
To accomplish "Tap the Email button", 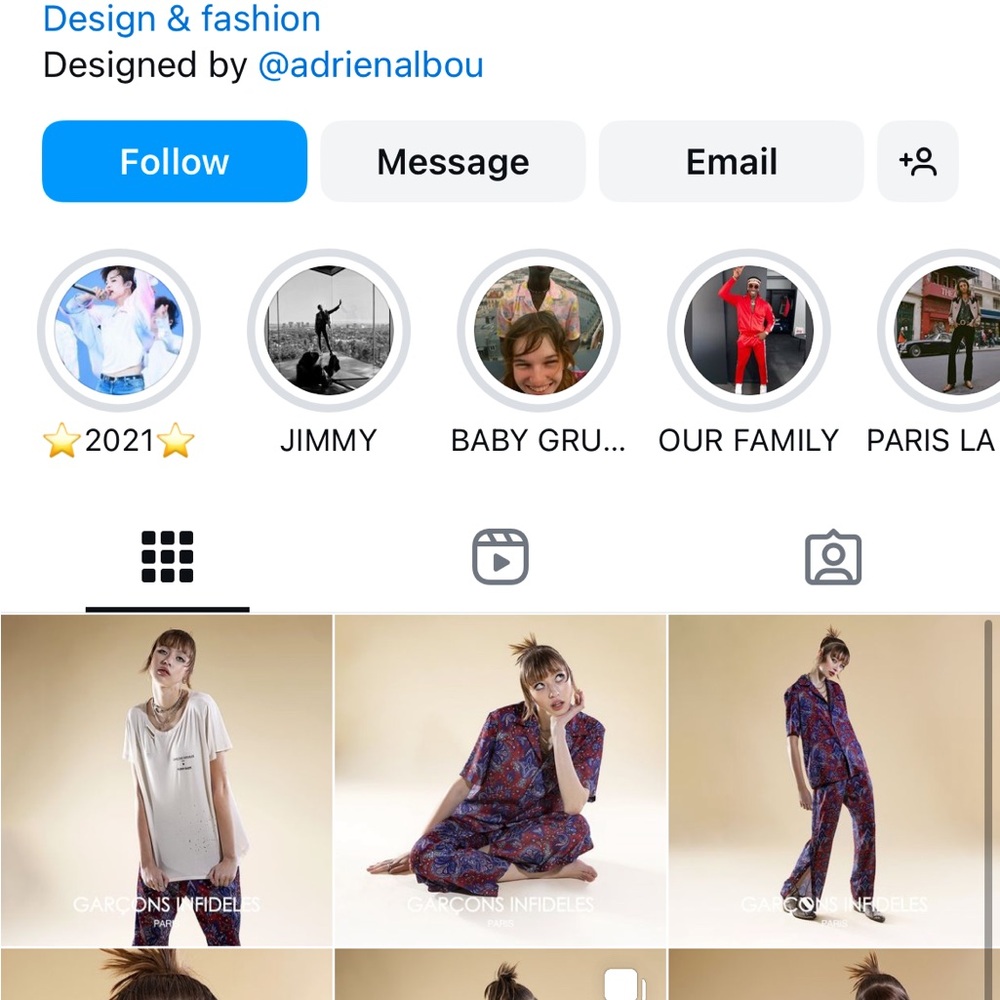I will tap(731, 162).
